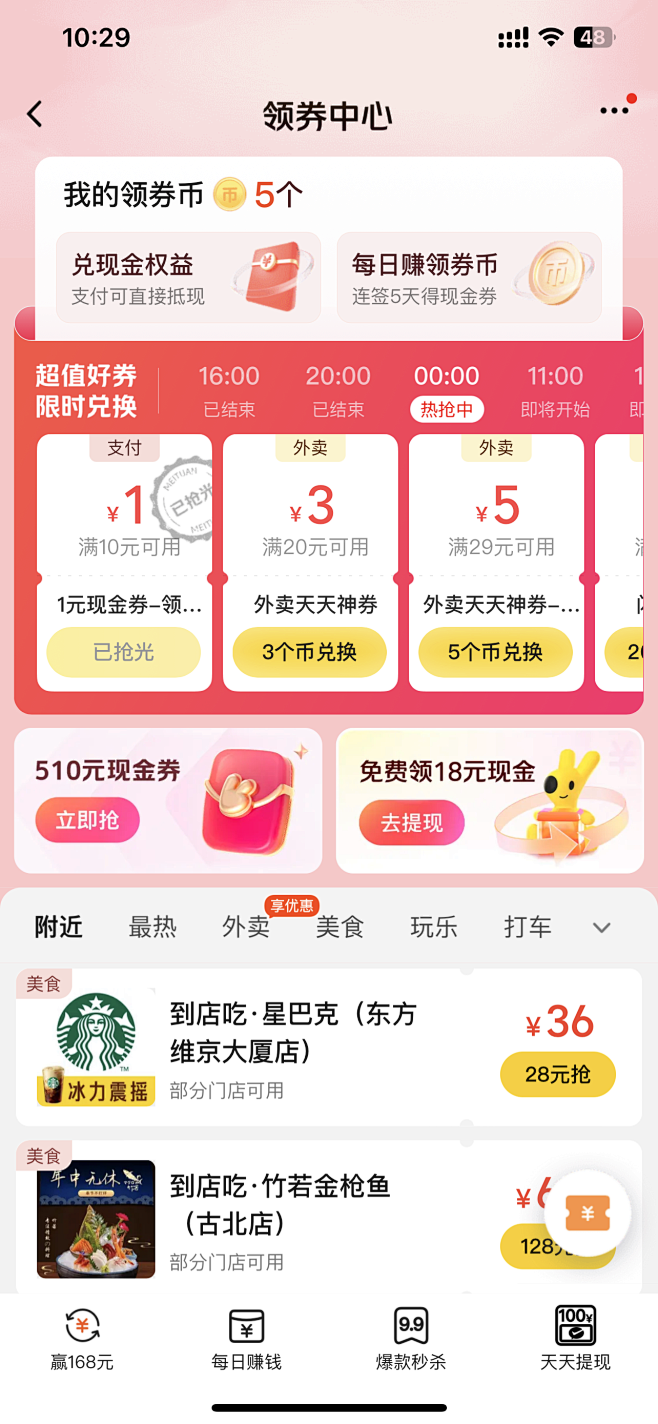The width and height of the screenshot is (658, 1424).
Task: Select the 20:00 time slot
Action: pyautogui.click(x=338, y=389)
